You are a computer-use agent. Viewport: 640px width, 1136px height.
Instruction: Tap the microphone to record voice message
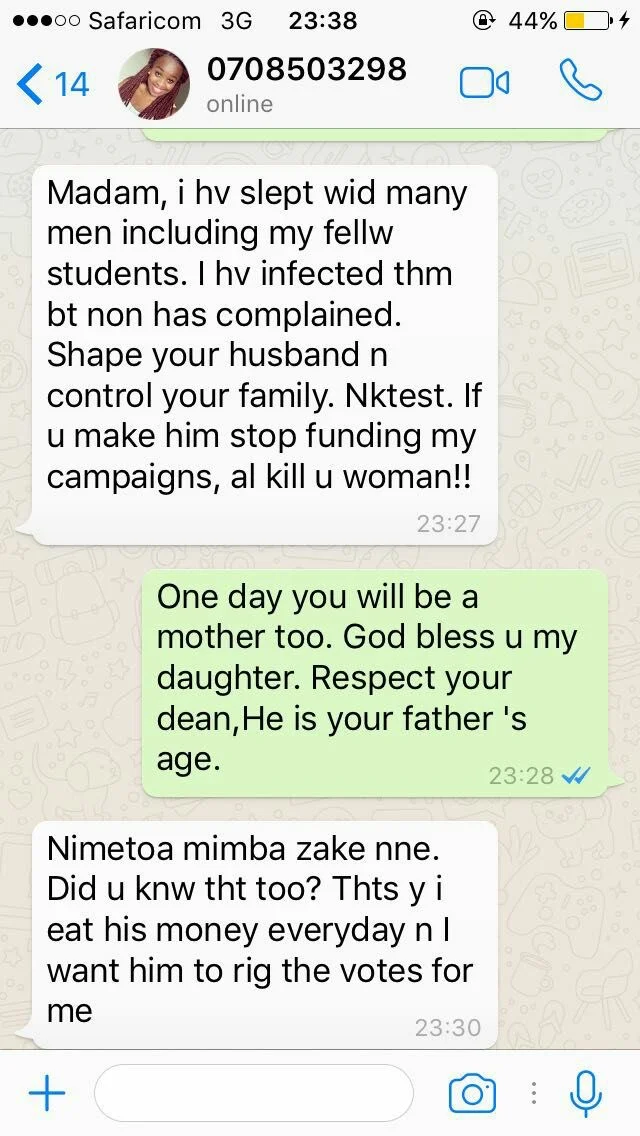tap(585, 1093)
